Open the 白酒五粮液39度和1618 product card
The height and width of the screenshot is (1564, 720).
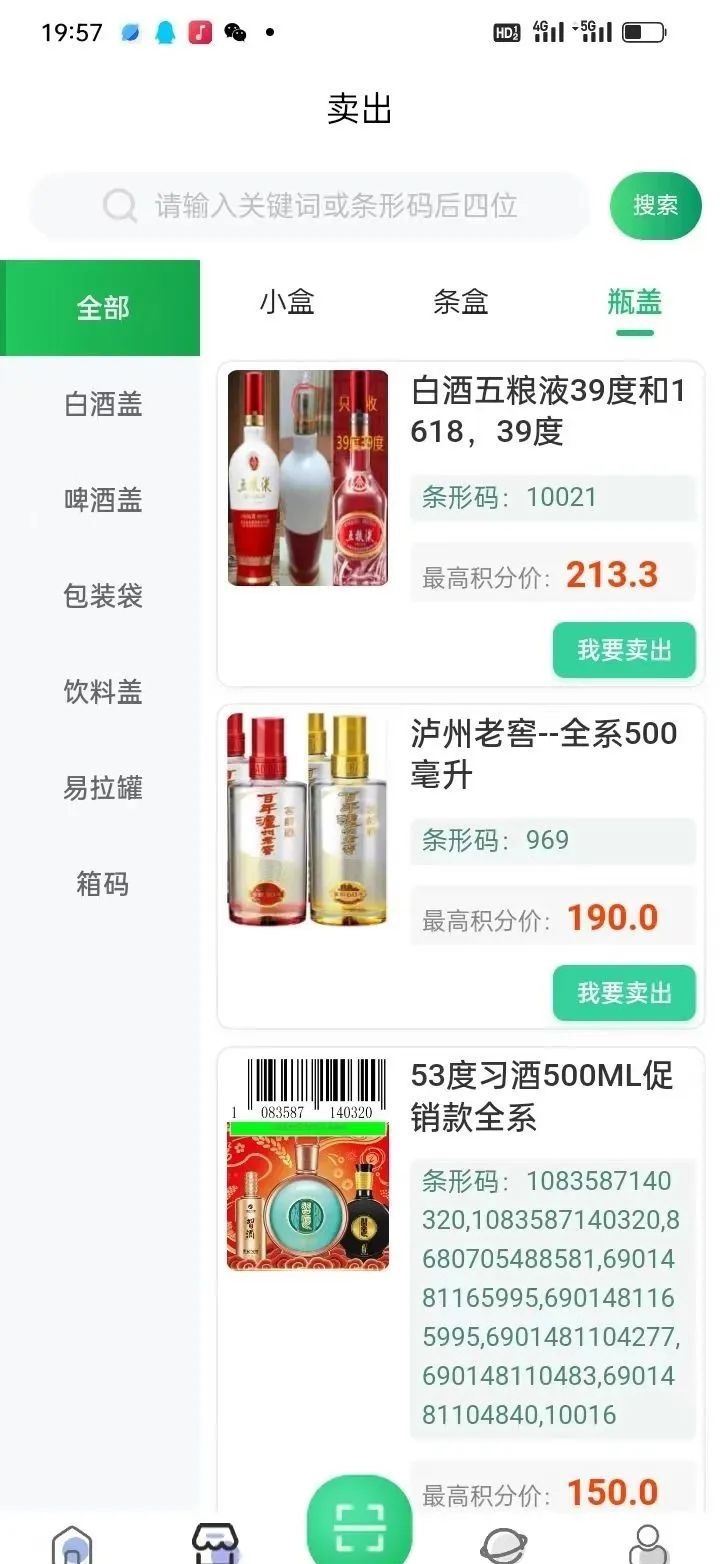[x=547, y=412]
